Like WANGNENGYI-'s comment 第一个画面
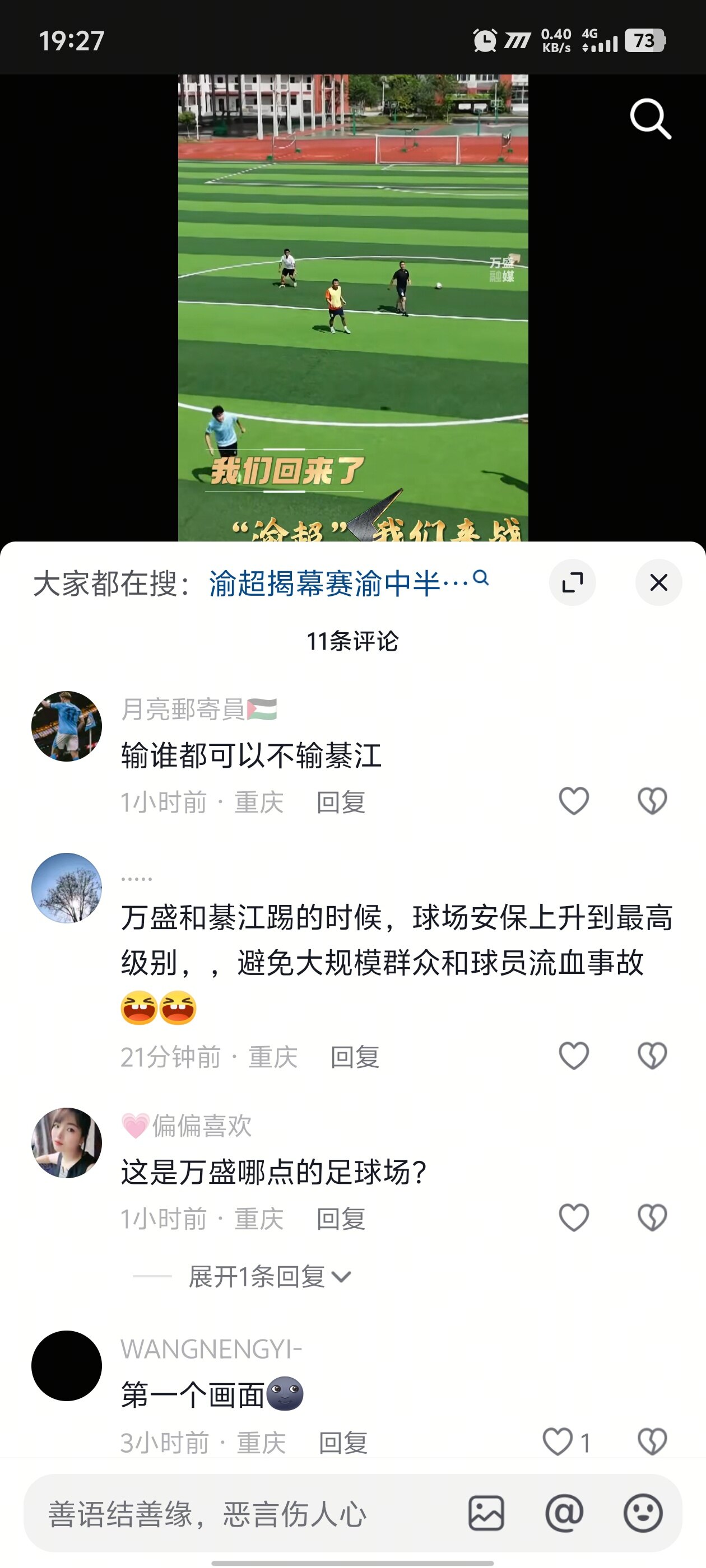 (x=558, y=1442)
